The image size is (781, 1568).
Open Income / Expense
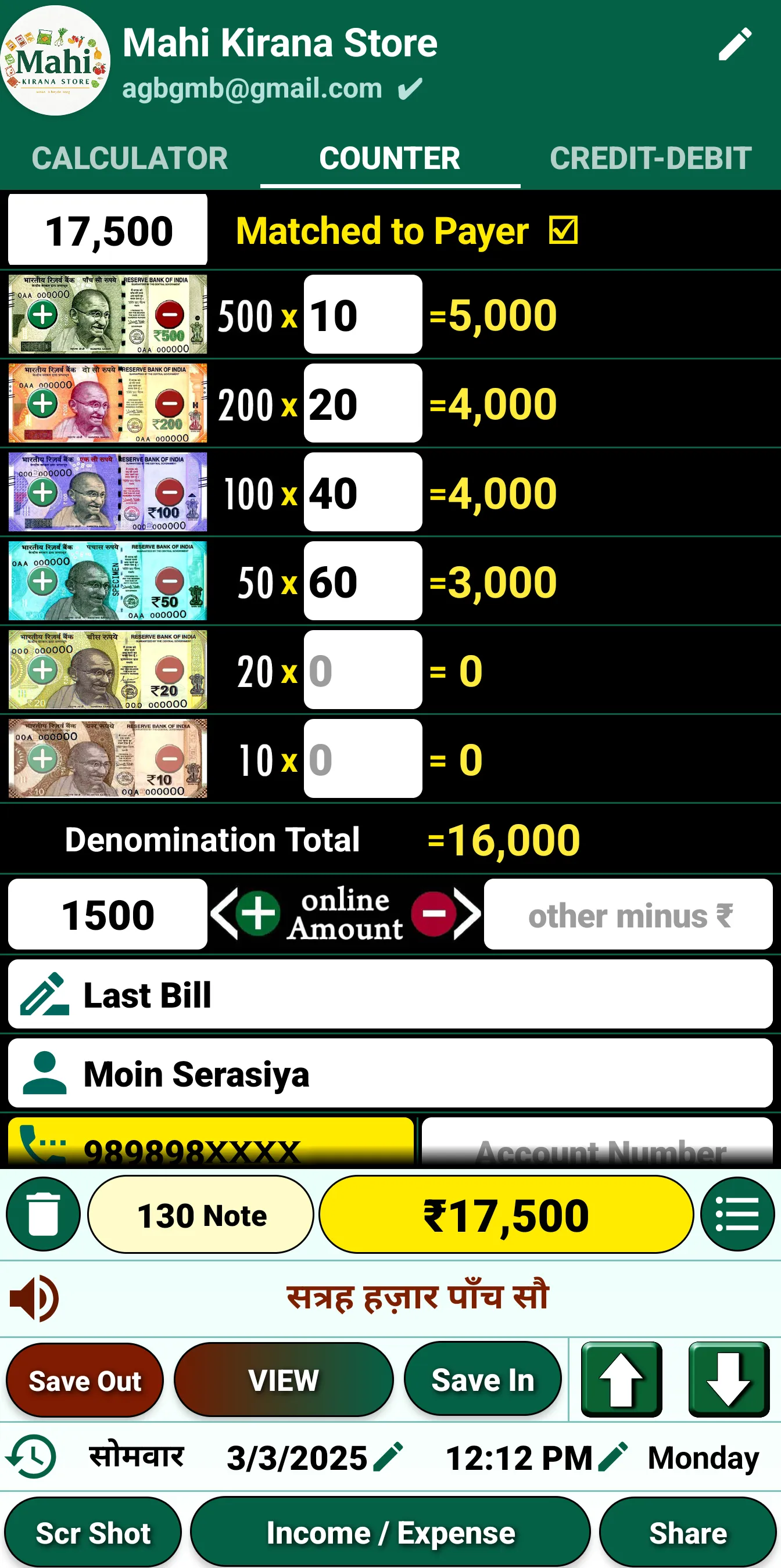coord(390,1532)
